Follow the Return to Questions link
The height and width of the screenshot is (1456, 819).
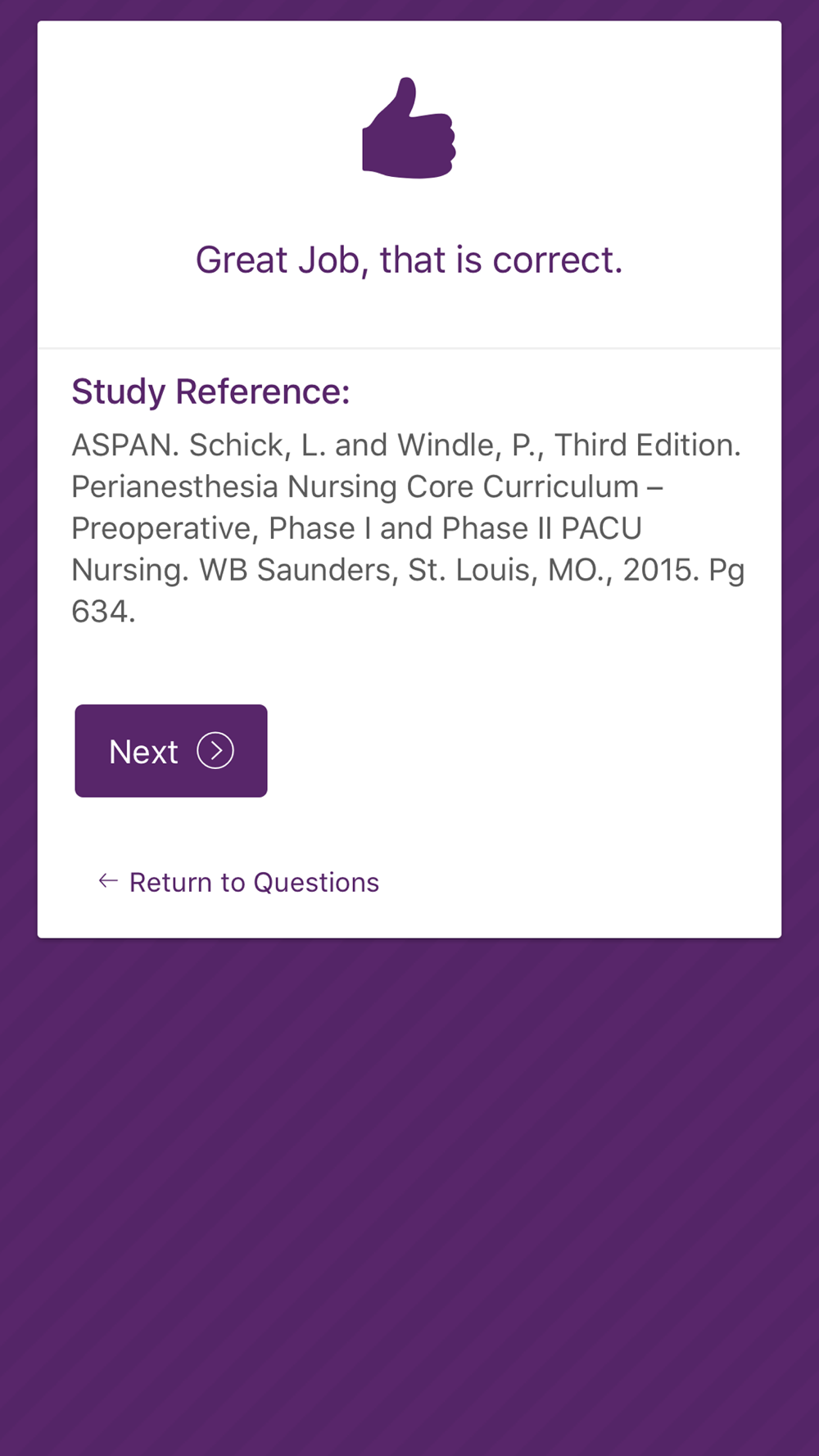pyautogui.click(x=238, y=882)
